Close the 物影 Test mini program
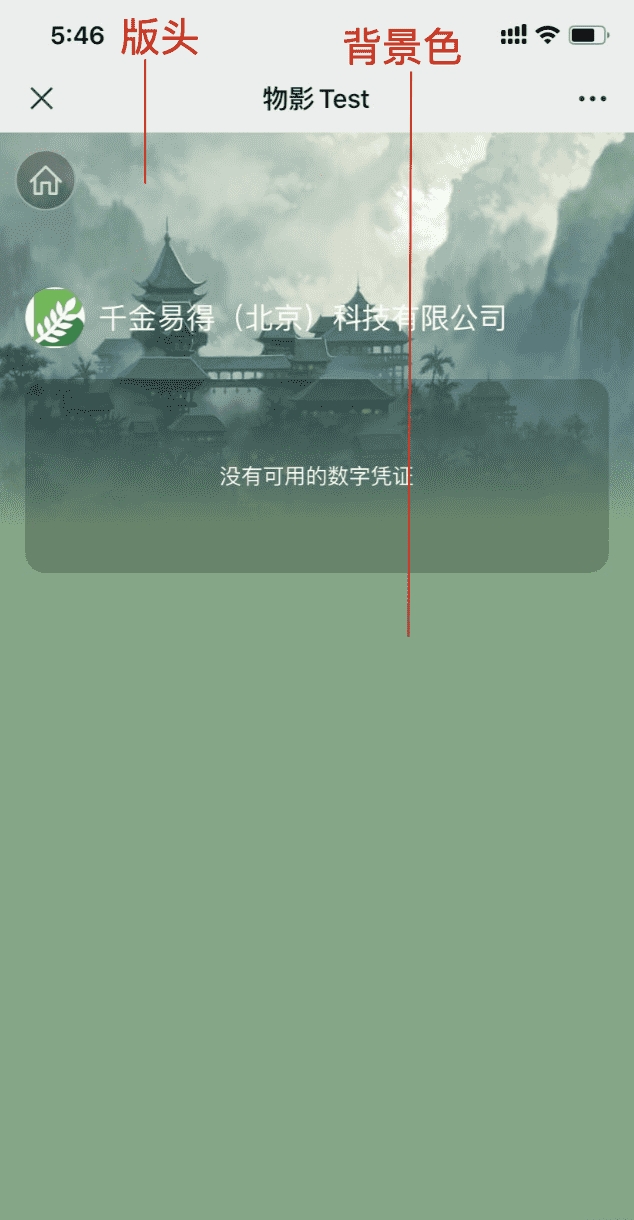Screen dimensions: 634x1220 (41, 98)
